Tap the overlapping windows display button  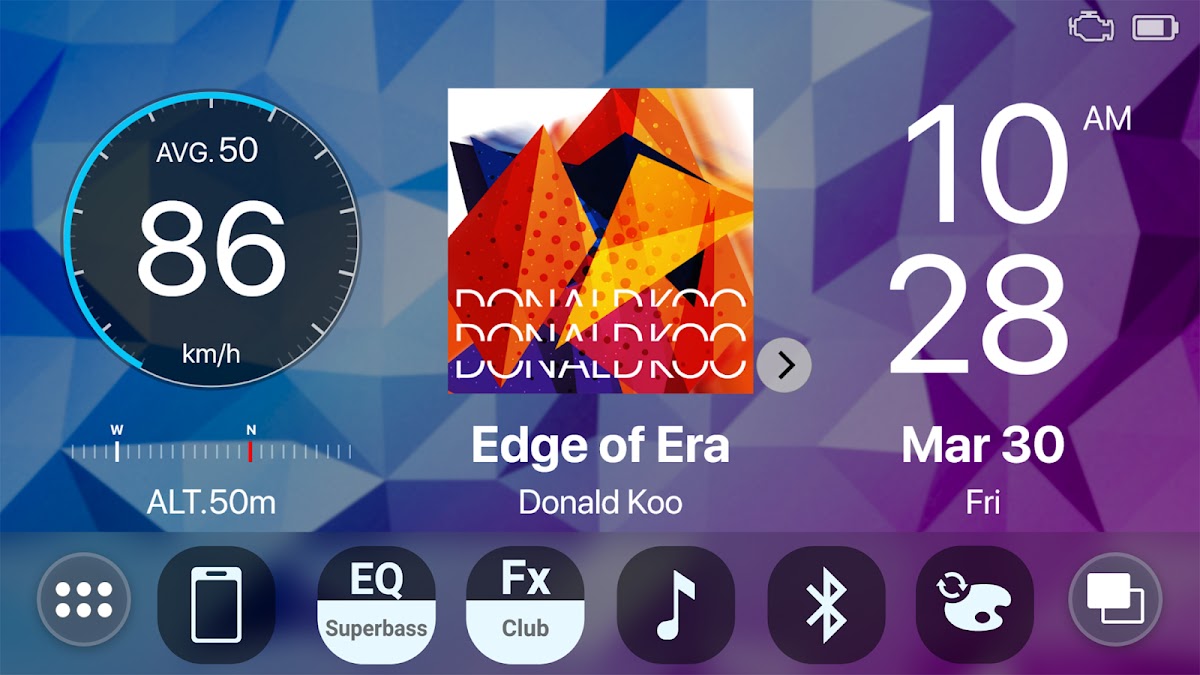pyautogui.click(x=1115, y=601)
